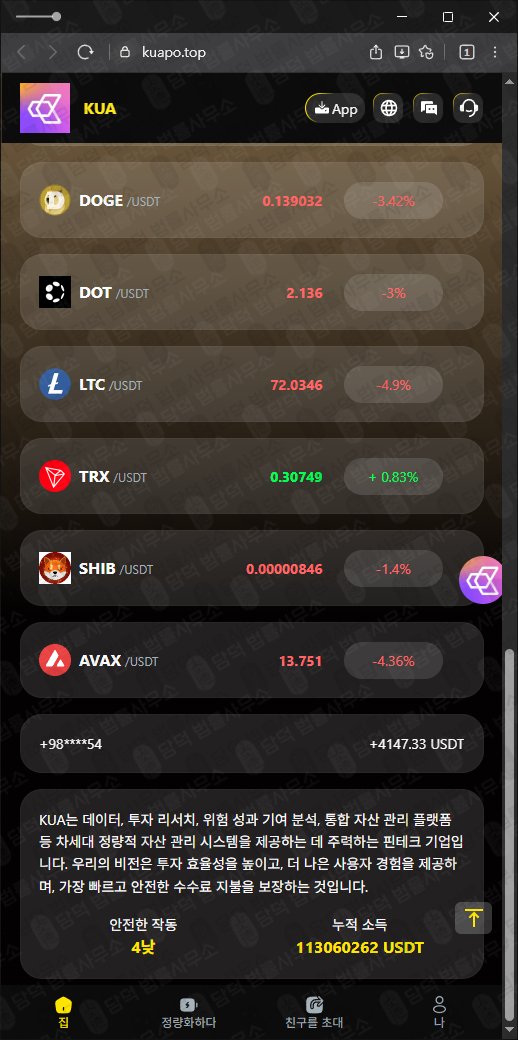Open the browser tab switcher
518x1040 pixels.
pos(467,52)
